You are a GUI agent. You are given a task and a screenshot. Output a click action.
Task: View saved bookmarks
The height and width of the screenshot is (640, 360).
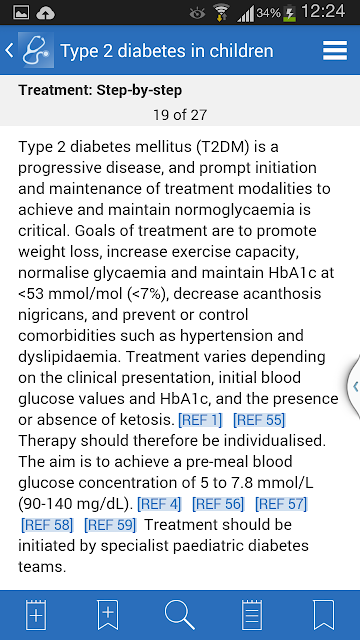[x=324, y=614]
